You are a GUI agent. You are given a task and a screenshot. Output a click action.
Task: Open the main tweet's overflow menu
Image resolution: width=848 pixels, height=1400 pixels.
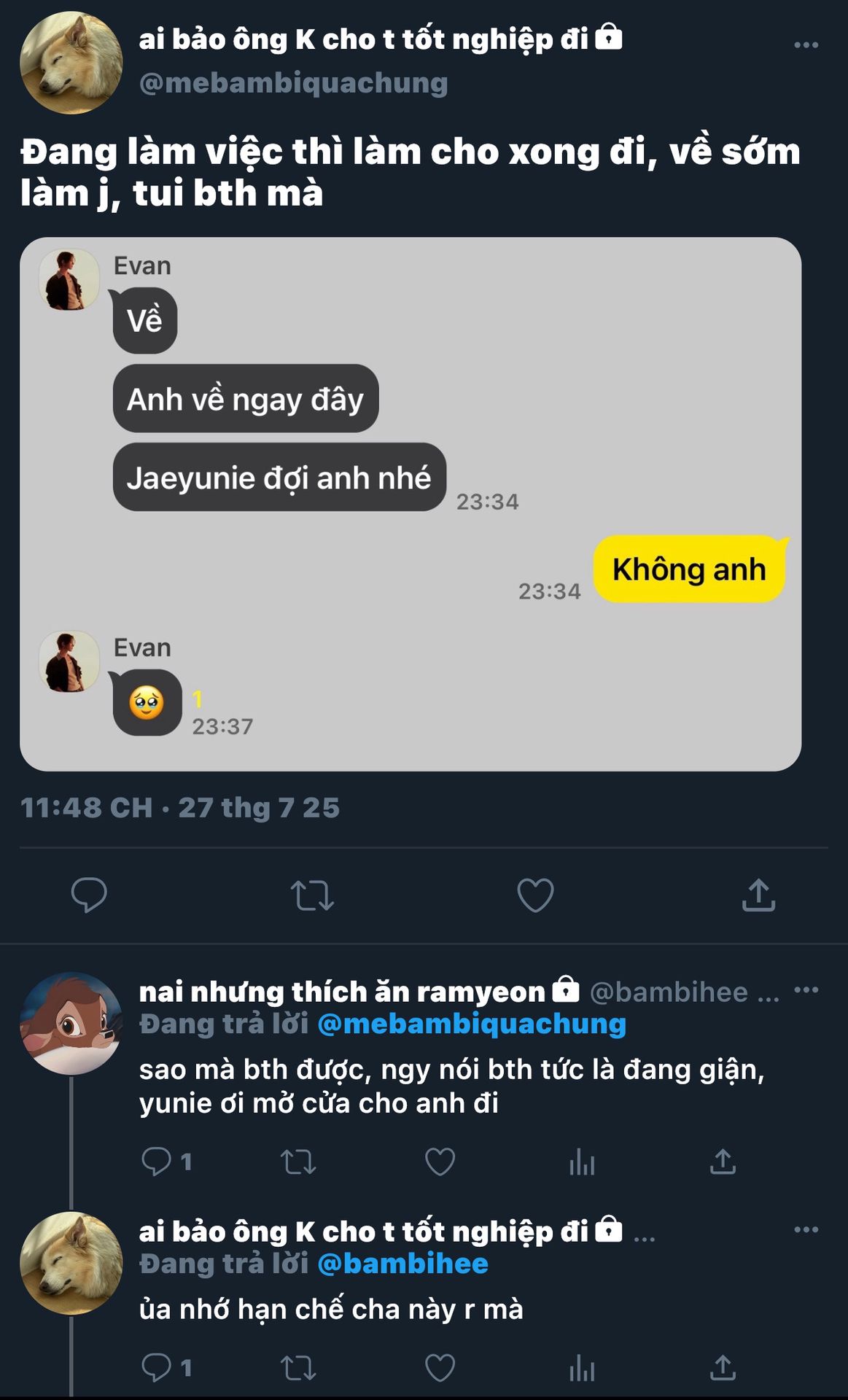pos(806,45)
